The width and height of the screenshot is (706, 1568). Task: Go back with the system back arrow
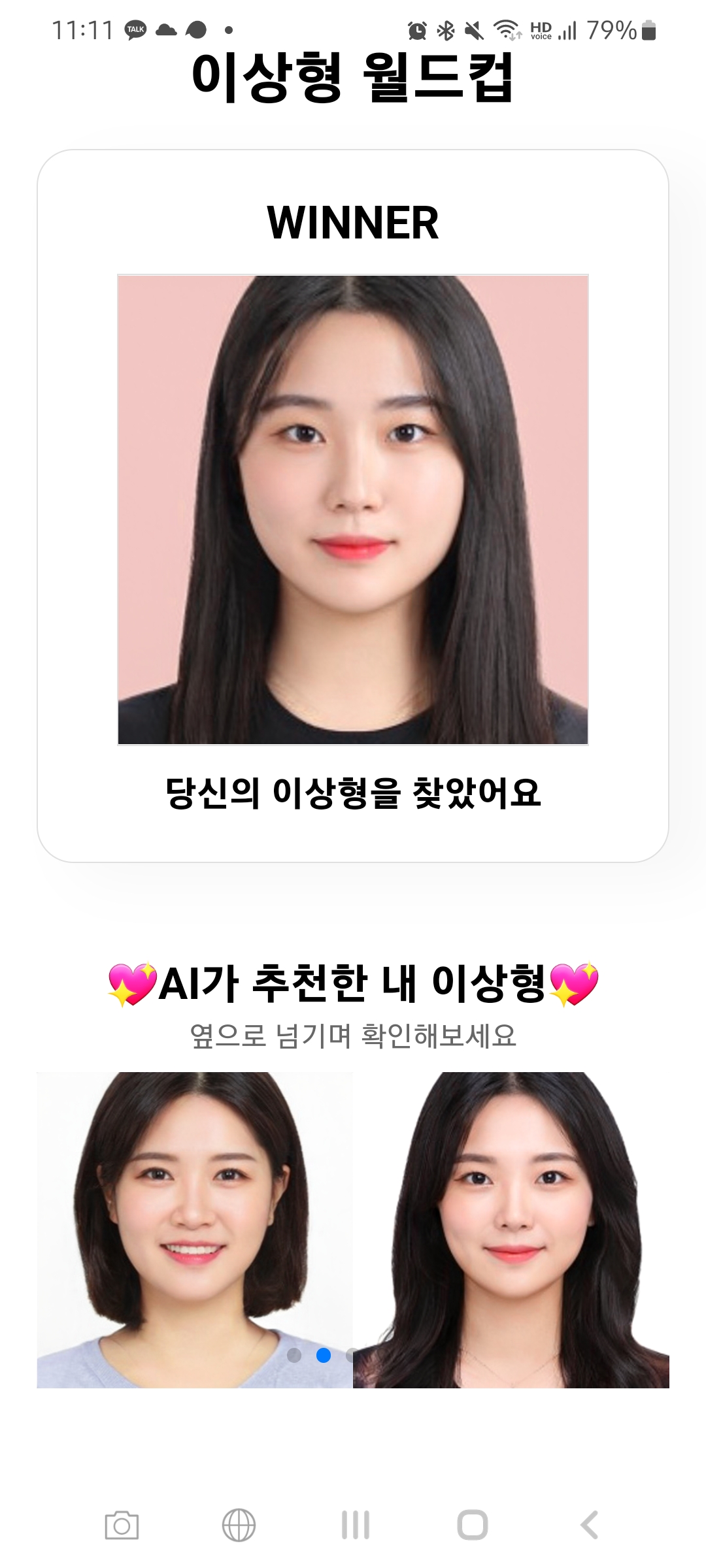589,1526
